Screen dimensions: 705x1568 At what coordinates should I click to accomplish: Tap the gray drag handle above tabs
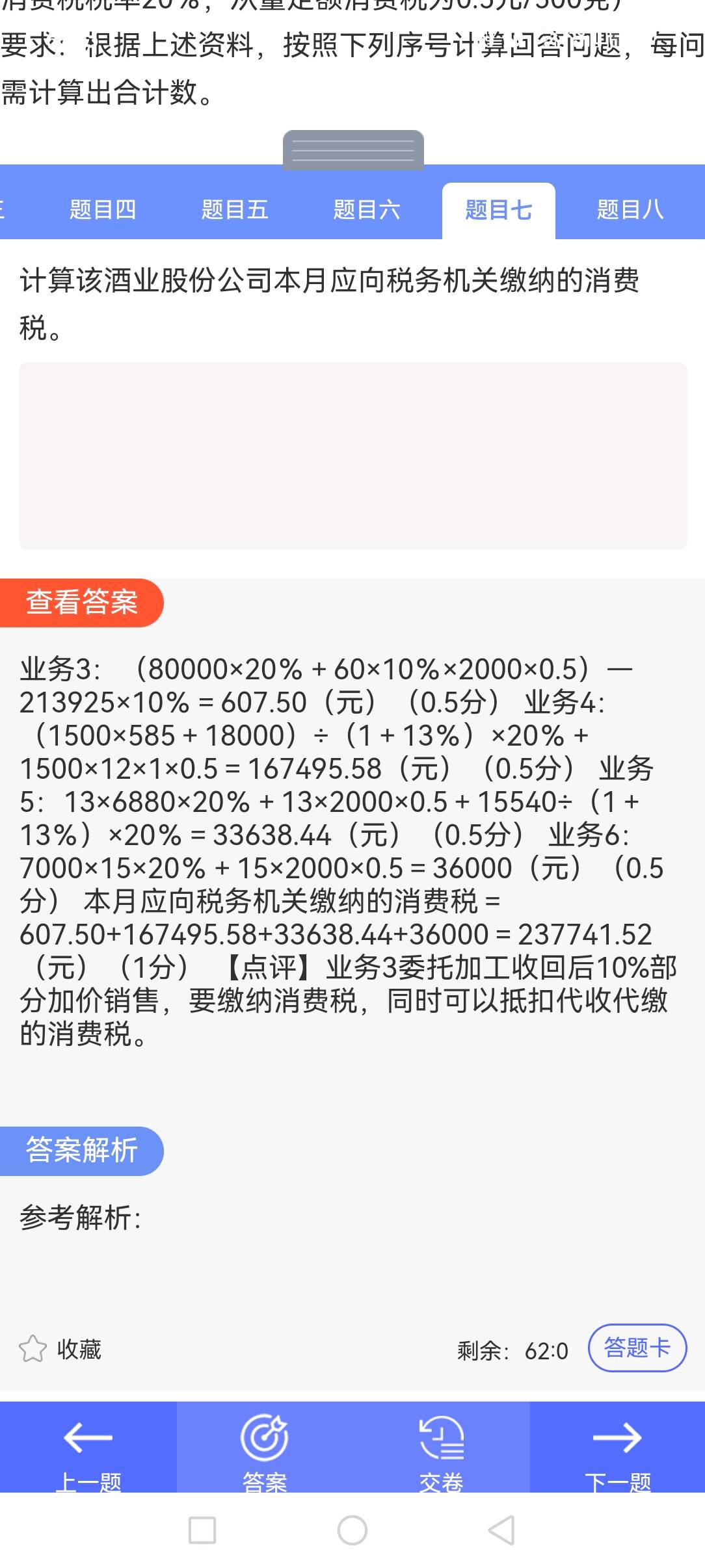(353, 150)
